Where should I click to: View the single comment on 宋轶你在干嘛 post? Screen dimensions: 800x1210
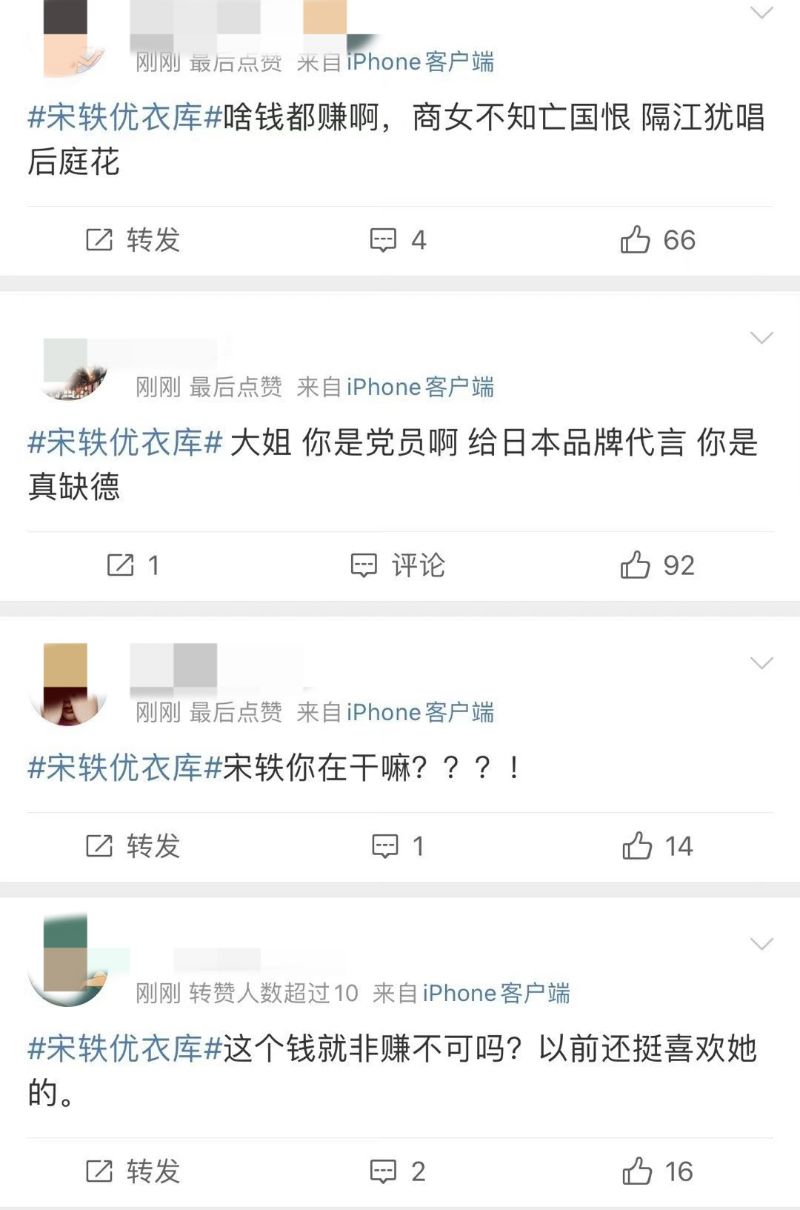[397, 846]
